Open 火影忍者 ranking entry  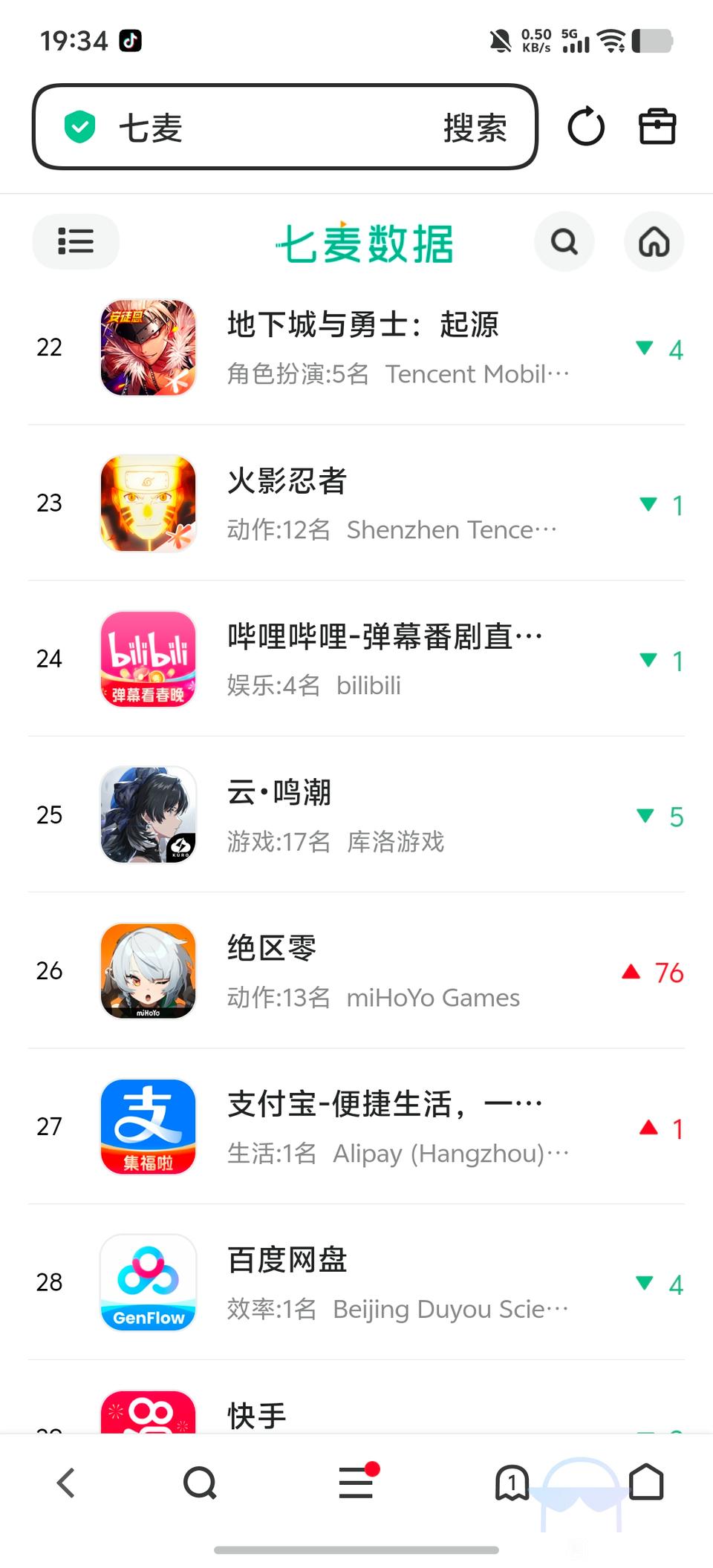pos(362,503)
